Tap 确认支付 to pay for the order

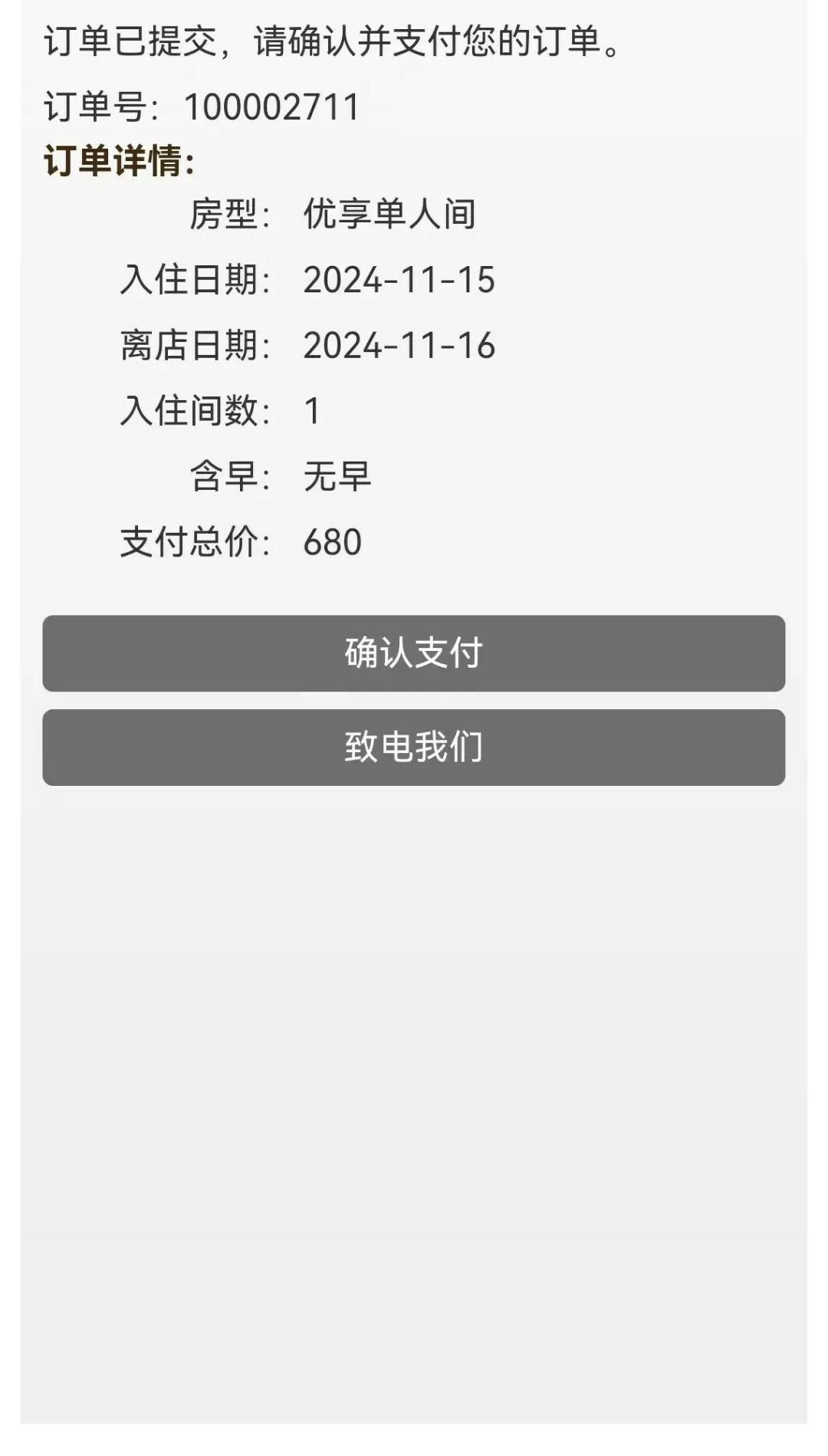[414, 653]
